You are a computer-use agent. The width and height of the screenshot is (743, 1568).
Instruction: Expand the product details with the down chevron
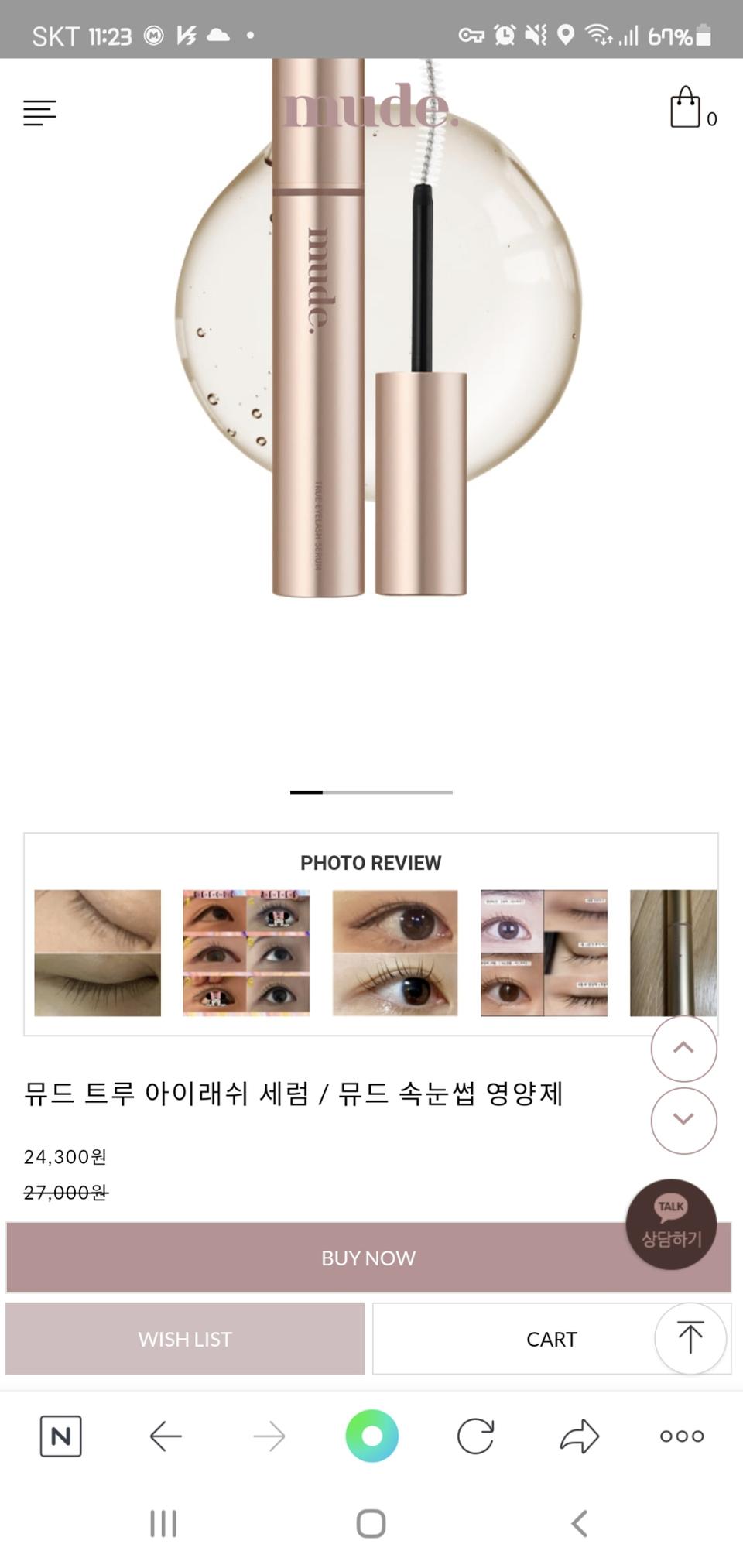pos(683,1120)
